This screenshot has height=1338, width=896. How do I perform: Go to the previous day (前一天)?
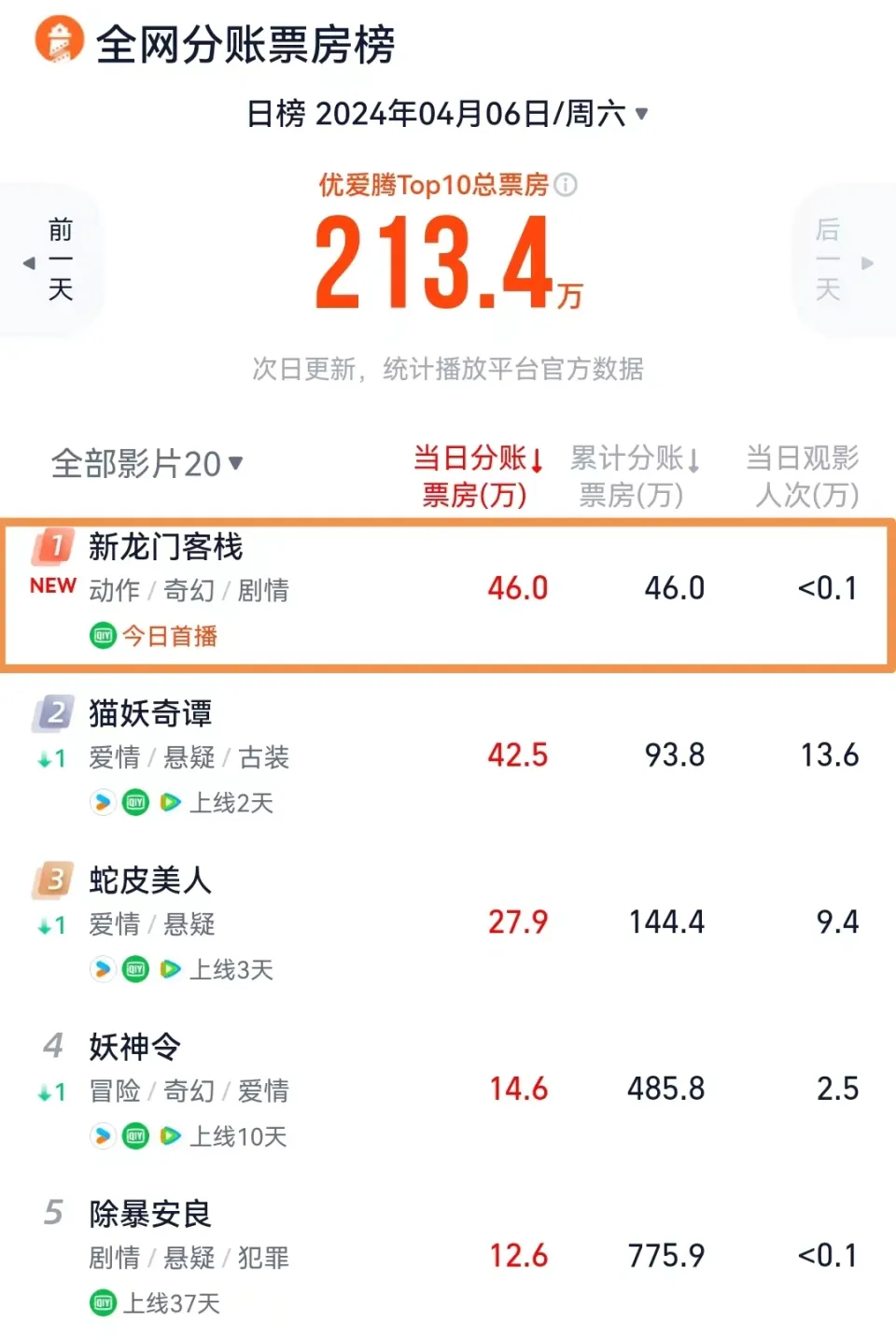click(54, 261)
